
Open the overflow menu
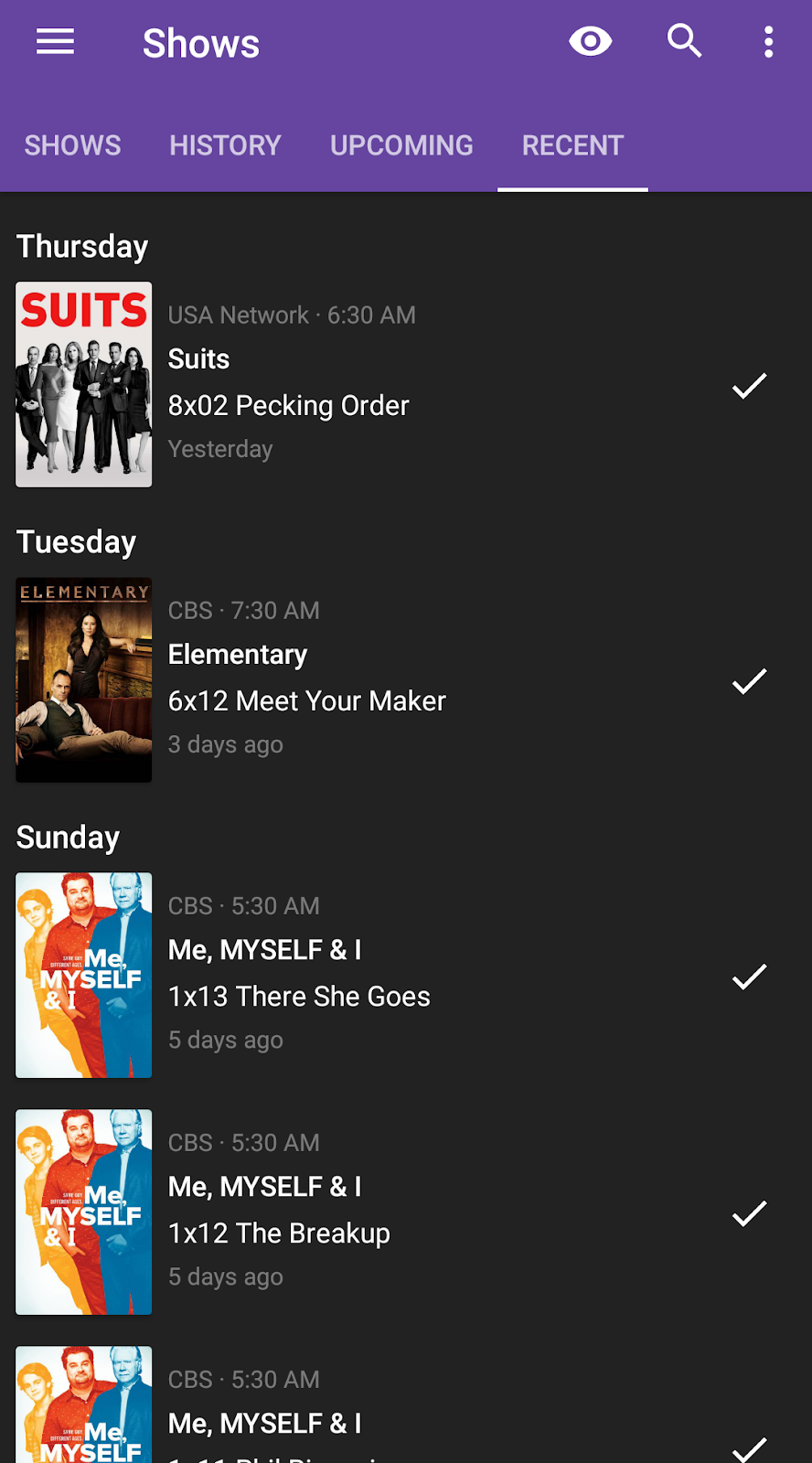click(768, 42)
